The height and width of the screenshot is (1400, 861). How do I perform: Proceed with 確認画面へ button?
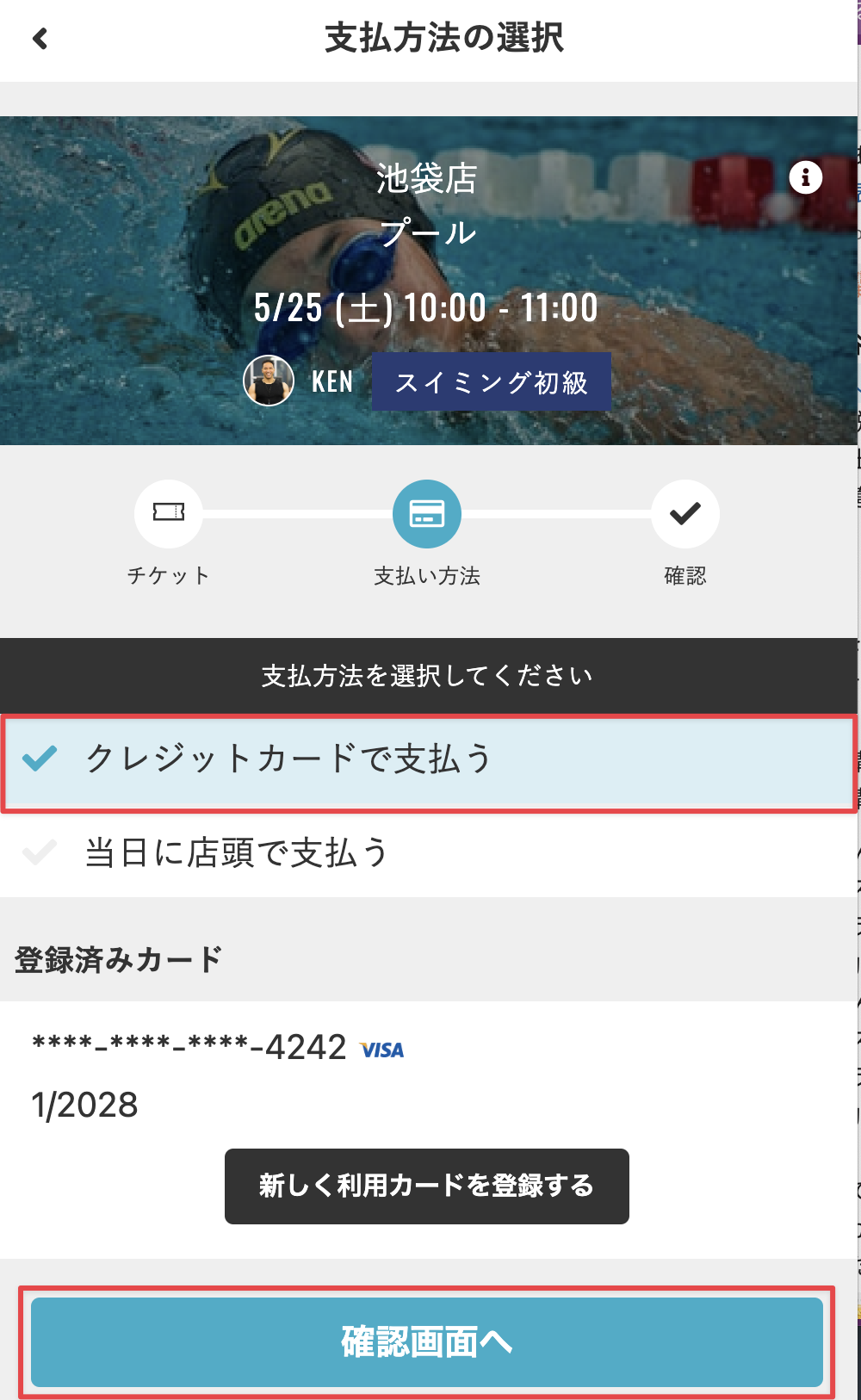pos(426,1341)
